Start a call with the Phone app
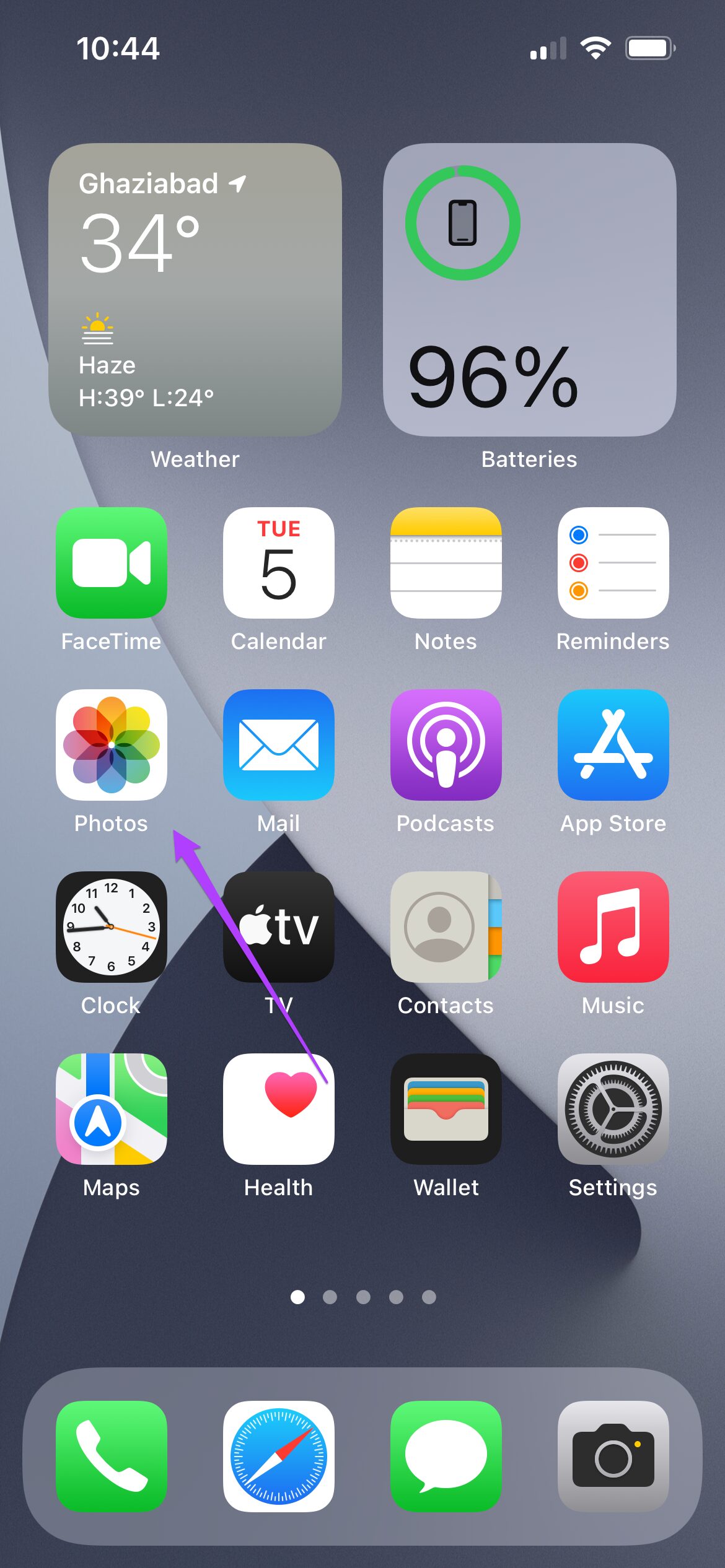Image resolution: width=725 pixels, height=1568 pixels. tap(112, 1455)
